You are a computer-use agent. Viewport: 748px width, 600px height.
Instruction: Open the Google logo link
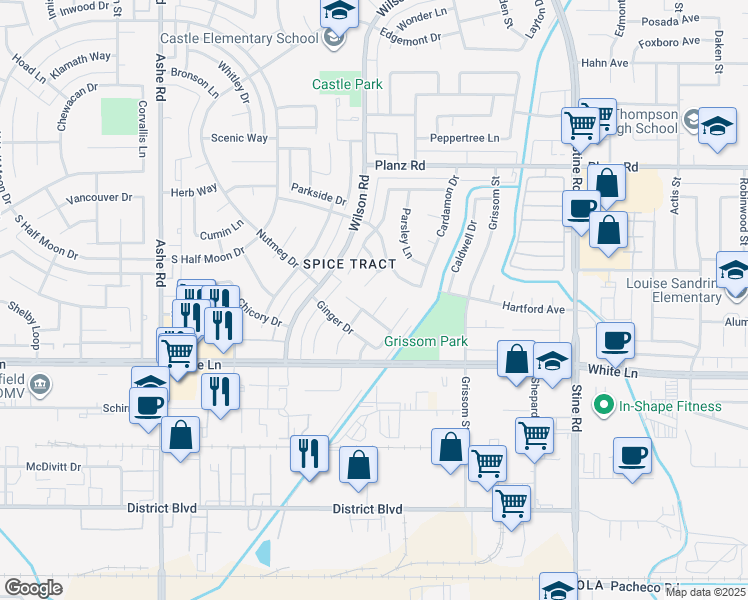[33, 588]
